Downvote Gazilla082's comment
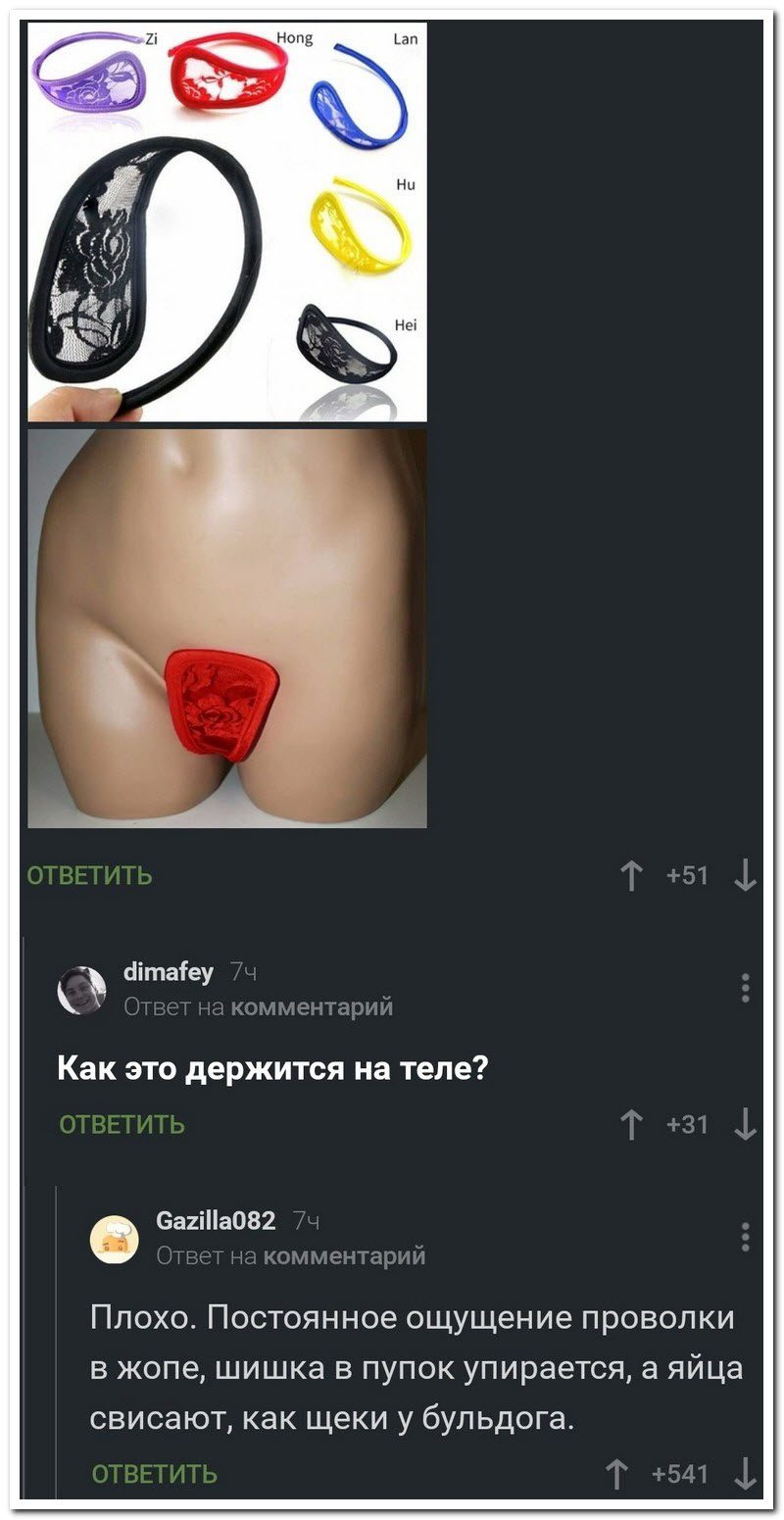This screenshot has width=784, height=1520. tap(745, 1473)
